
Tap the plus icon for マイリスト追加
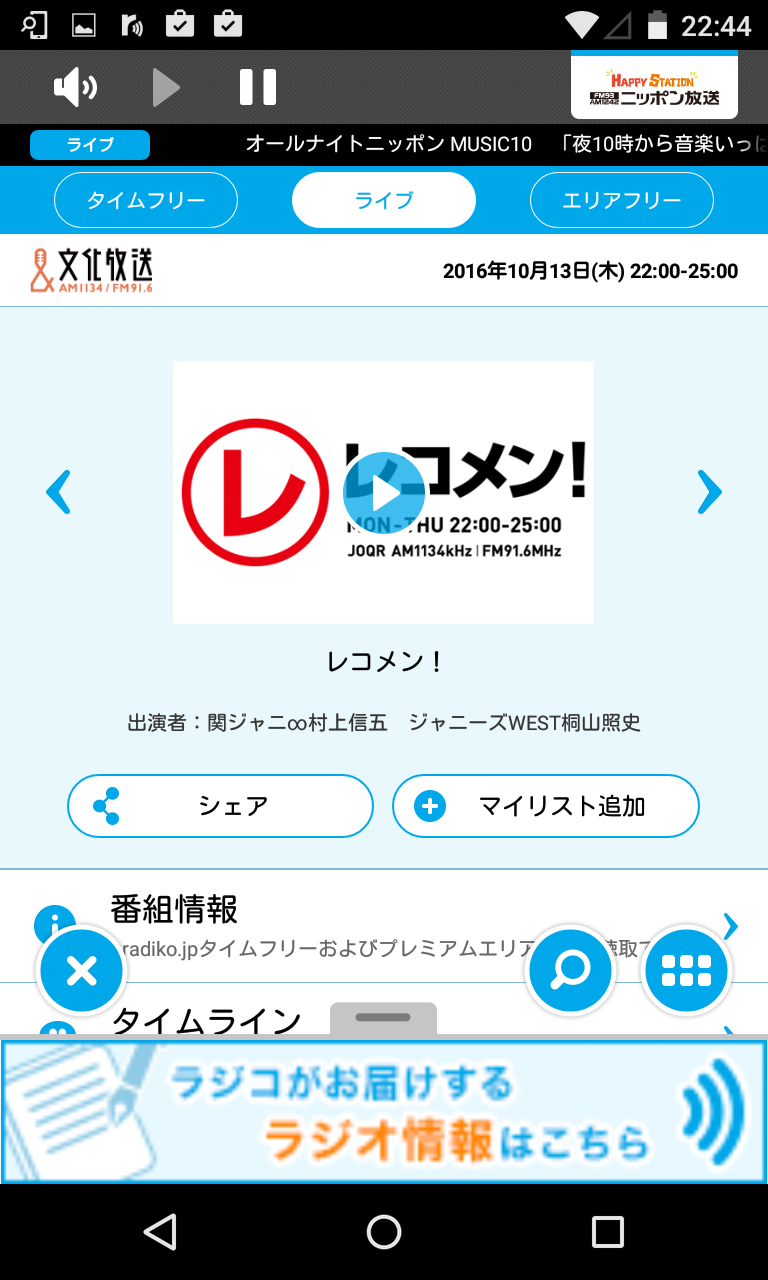point(428,806)
